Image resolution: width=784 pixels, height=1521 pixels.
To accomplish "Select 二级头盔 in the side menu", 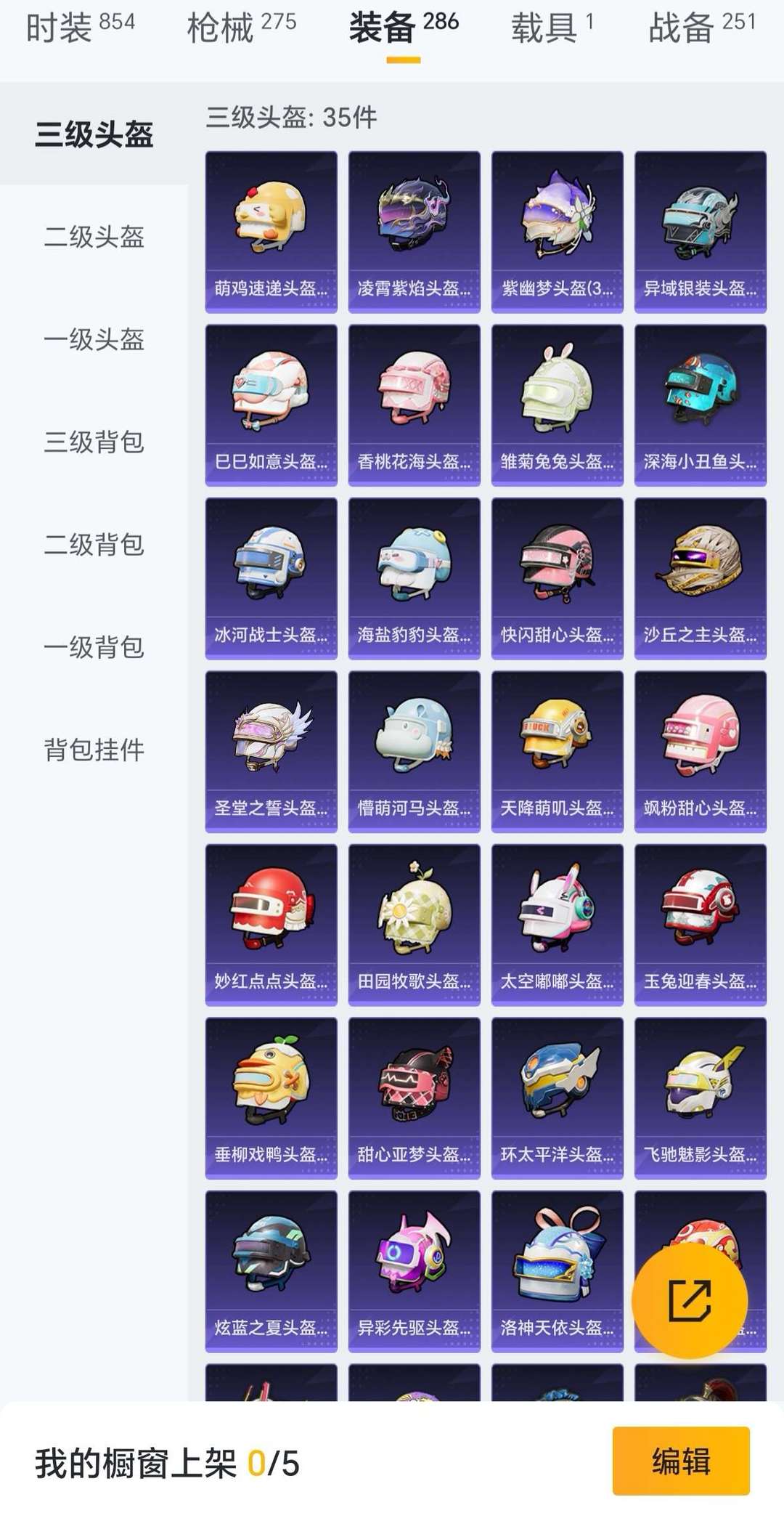I will point(94,237).
